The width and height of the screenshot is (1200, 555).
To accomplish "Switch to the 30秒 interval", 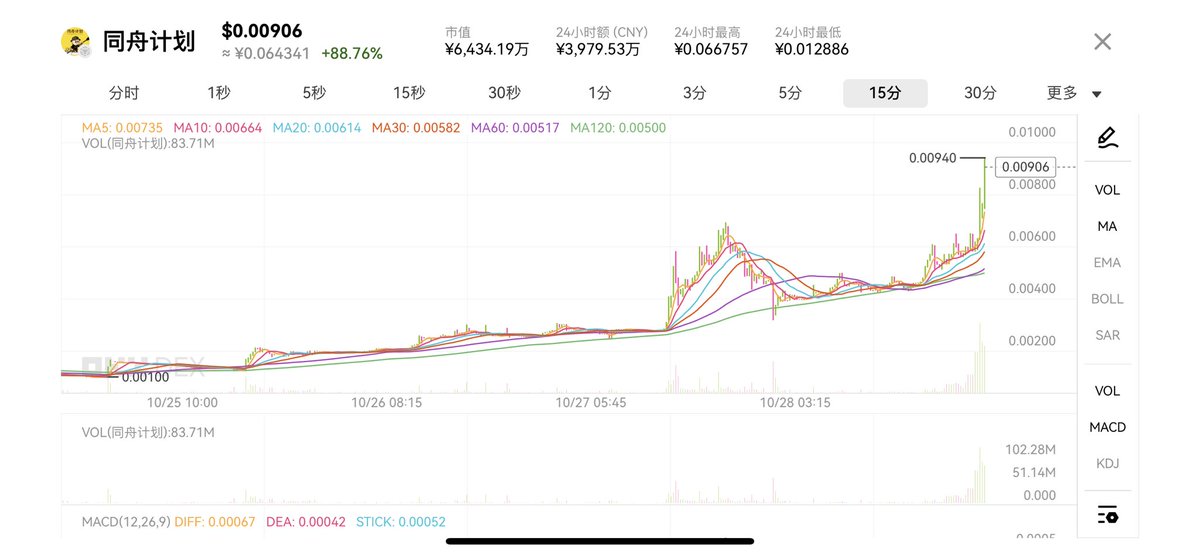I will (504, 93).
